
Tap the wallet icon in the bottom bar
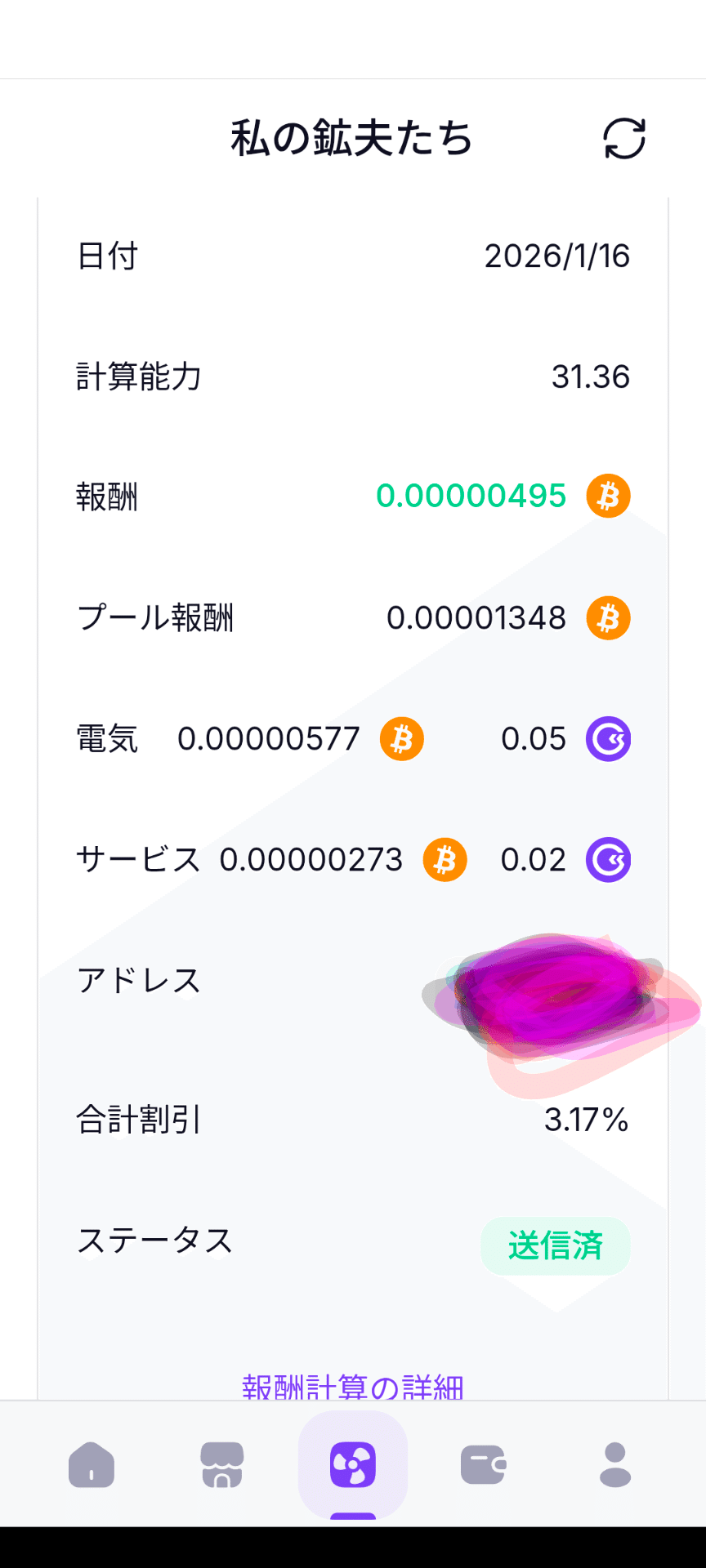[x=483, y=1466]
